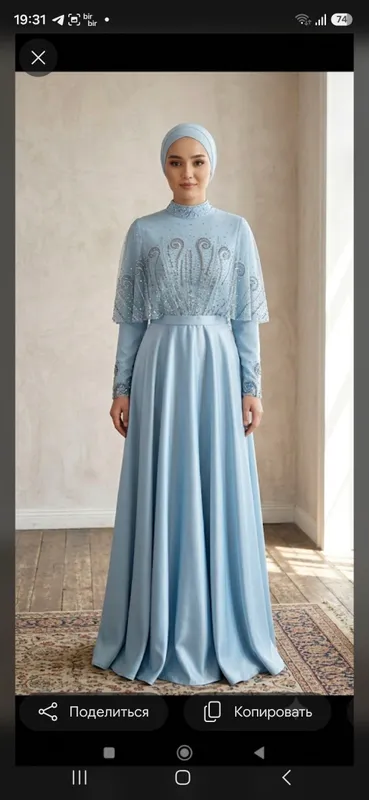Close the image viewer with the X
This screenshot has height=800, width=369.
click(x=38, y=58)
